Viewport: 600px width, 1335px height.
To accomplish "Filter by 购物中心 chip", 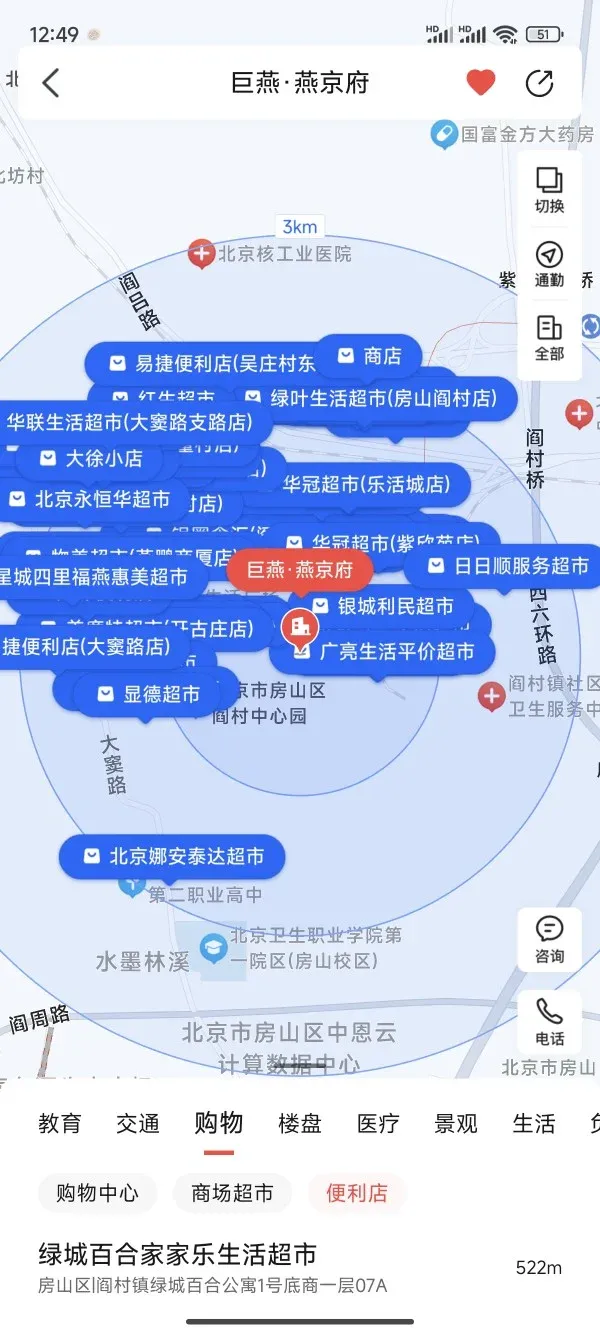I will pyautogui.click(x=97, y=1193).
